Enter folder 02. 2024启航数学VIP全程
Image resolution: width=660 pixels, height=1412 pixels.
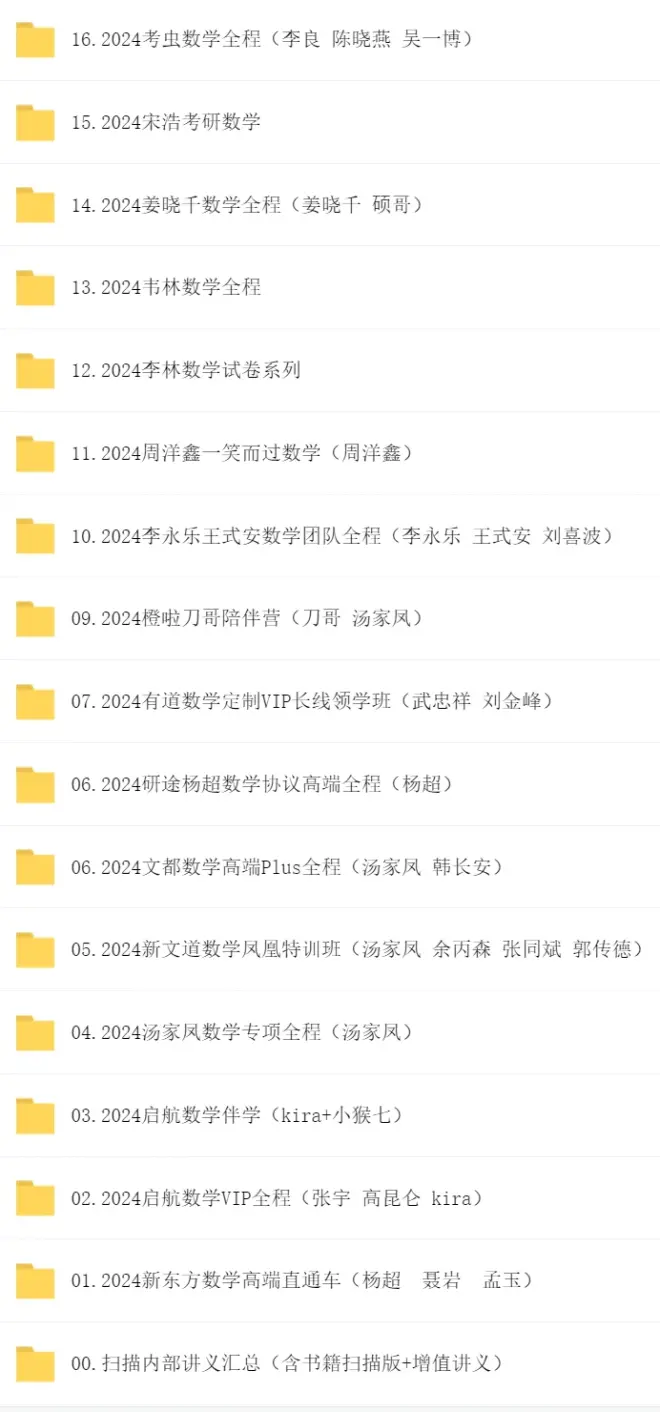(x=277, y=1198)
